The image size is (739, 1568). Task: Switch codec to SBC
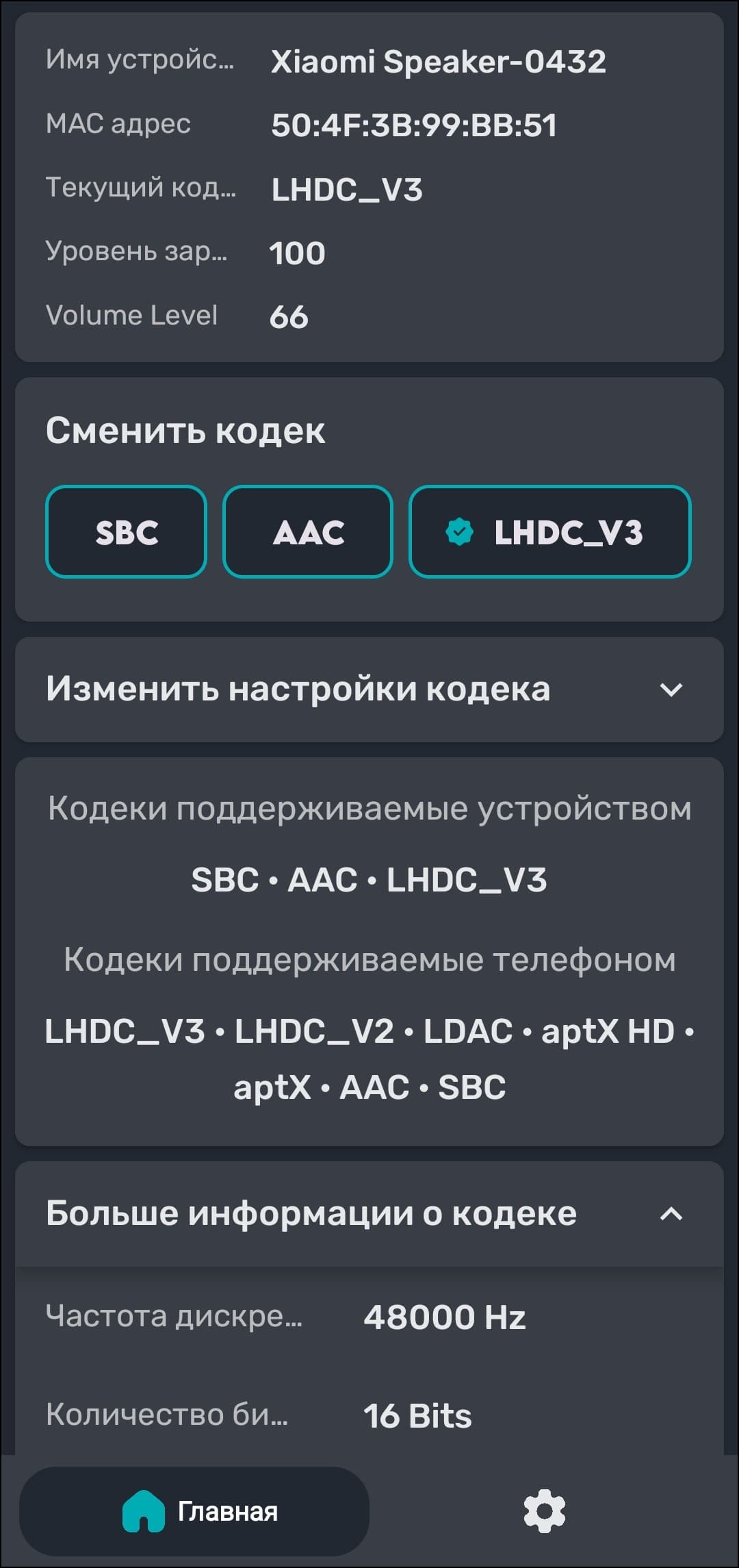click(x=126, y=532)
